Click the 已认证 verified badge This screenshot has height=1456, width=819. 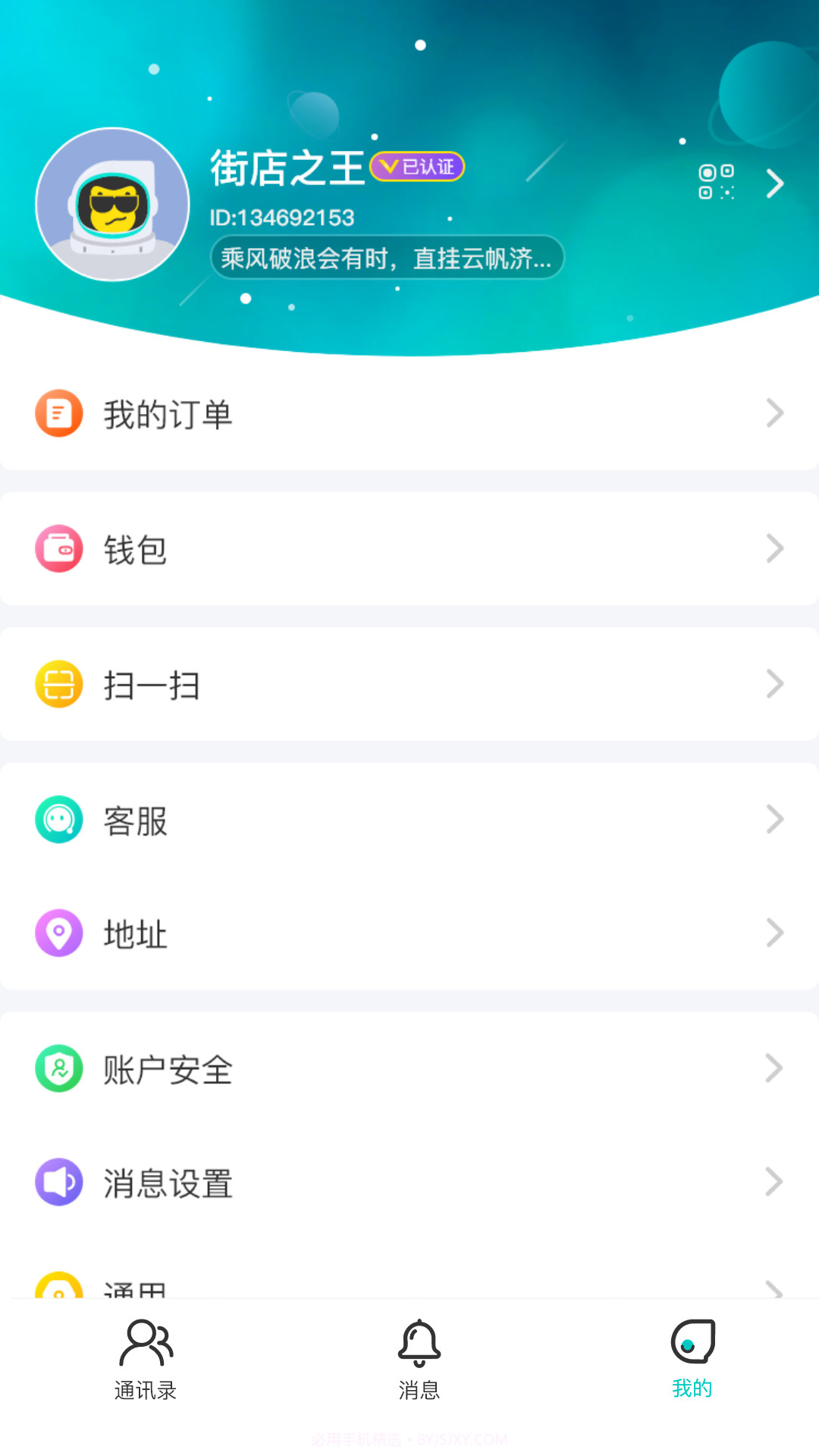click(417, 168)
